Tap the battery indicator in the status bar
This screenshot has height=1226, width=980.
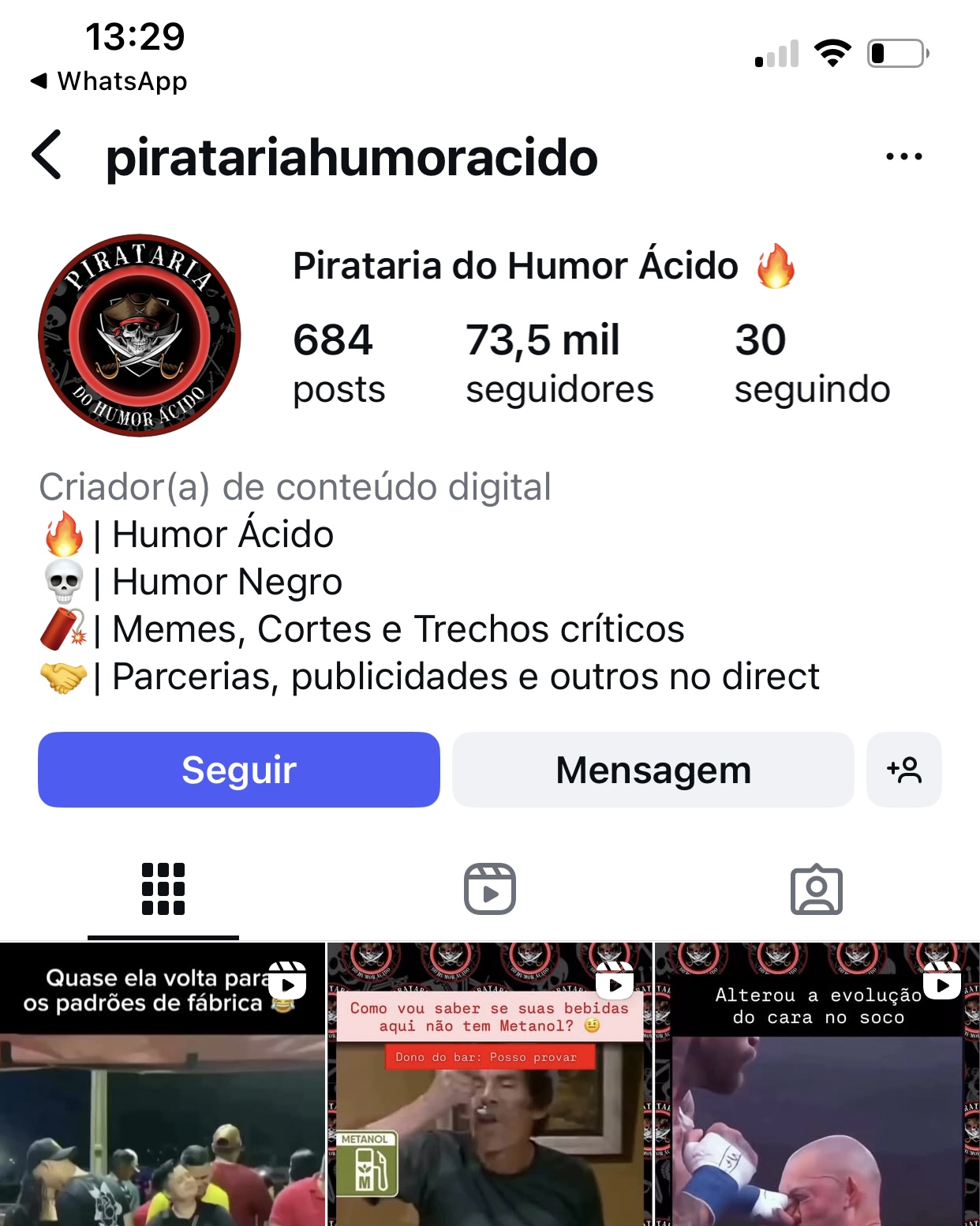coord(897,52)
